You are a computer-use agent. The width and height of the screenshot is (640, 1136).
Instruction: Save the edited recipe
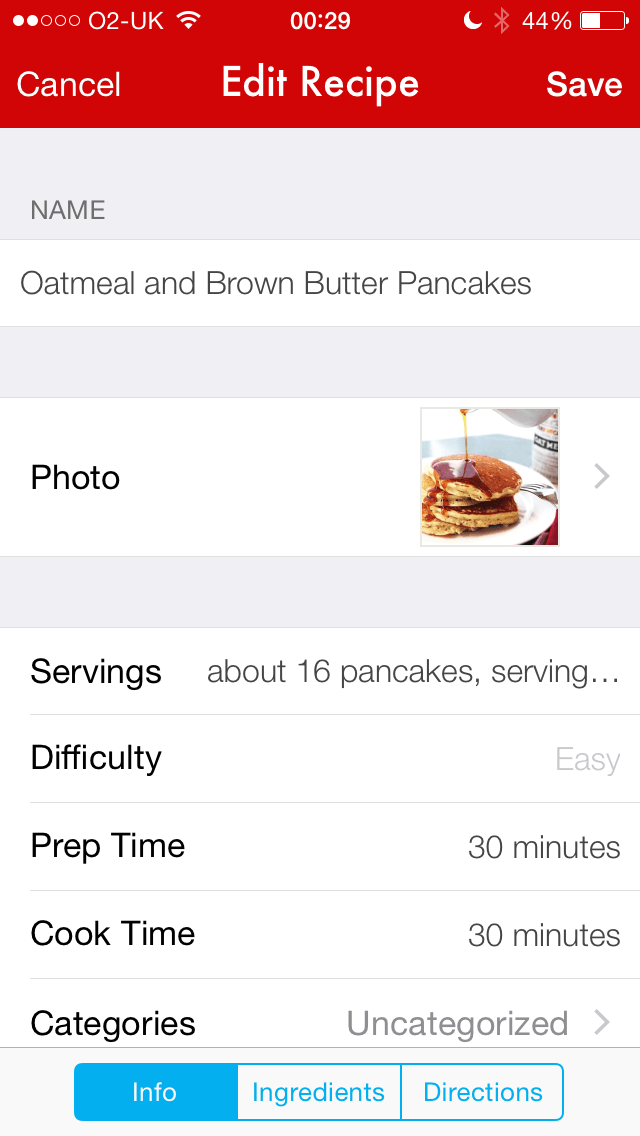(x=584, y=85)
